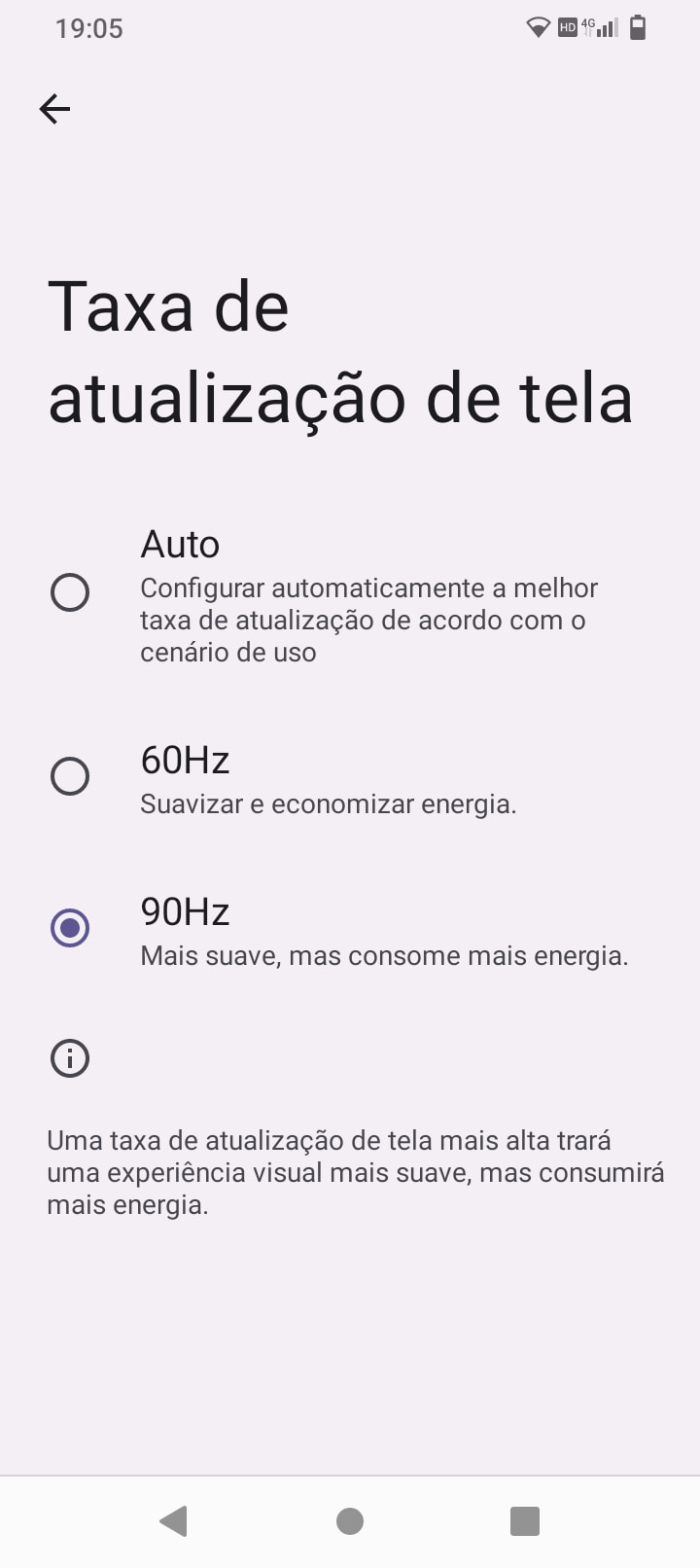The width and height of the screenshot is (700, 1568).
Task: Go back using the top arrow
Action: click(x=54, y=109)
